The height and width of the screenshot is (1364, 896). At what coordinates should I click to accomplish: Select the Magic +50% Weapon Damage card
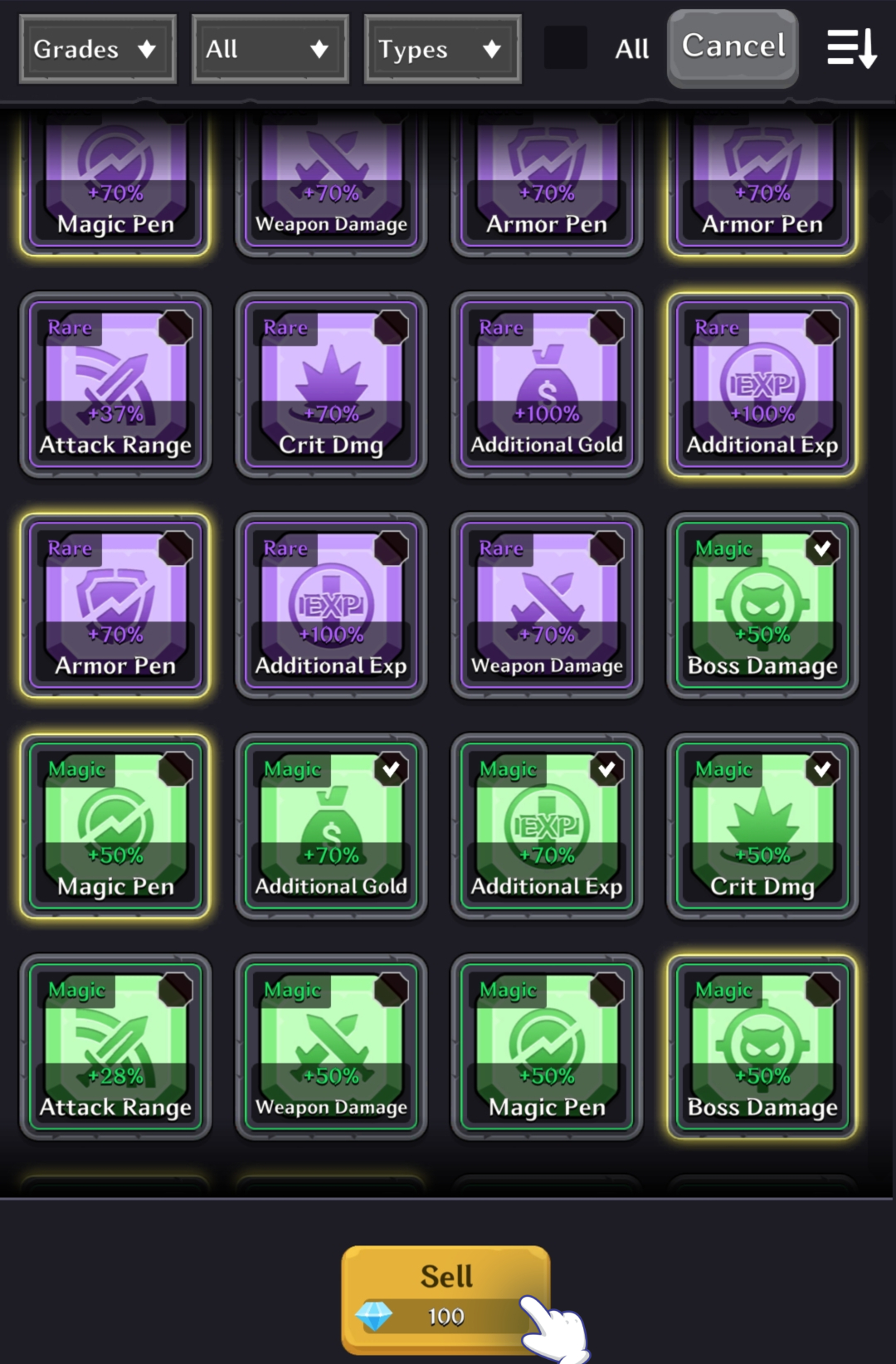(331, 1047)
